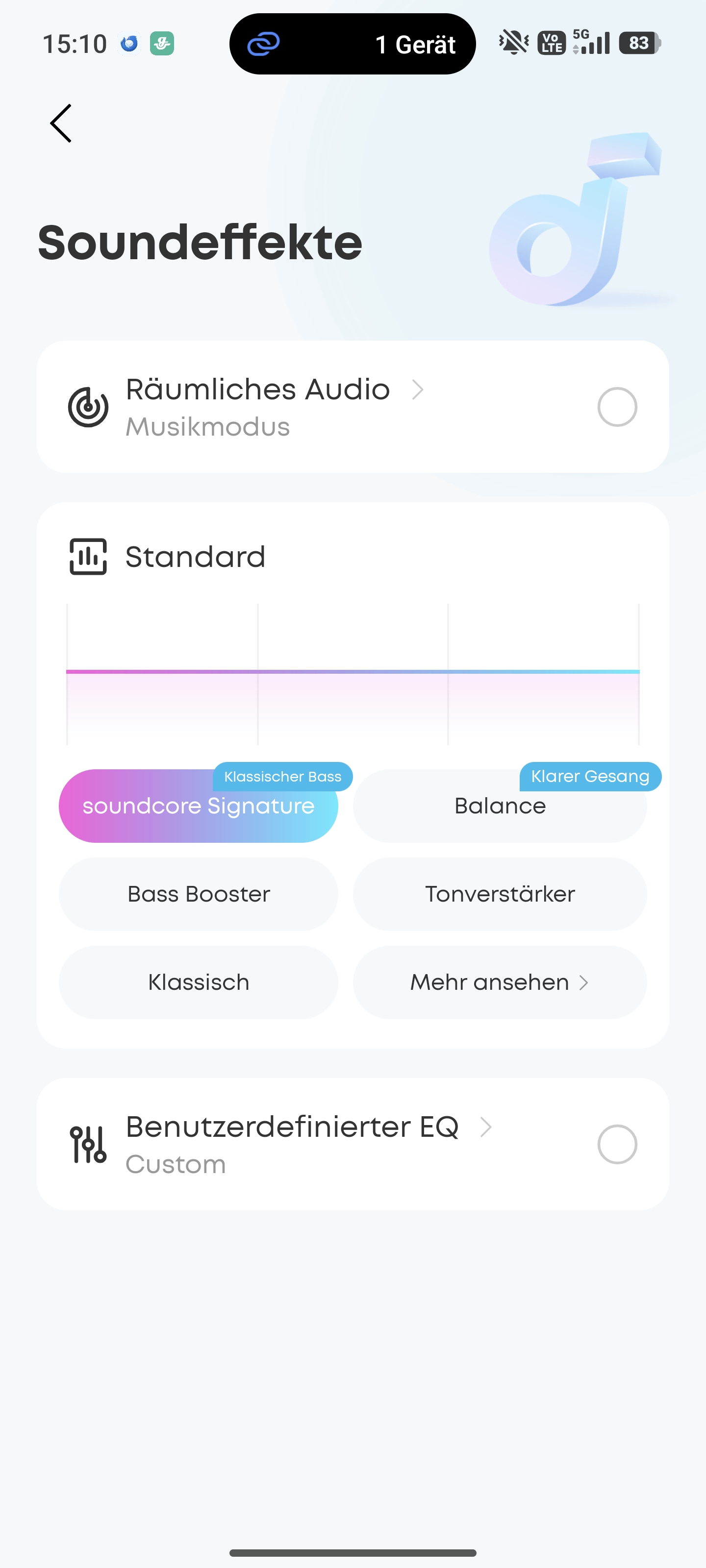The image size is (706, 1568).
Task: Switch to the Klassisch preset
Action: 198,982
